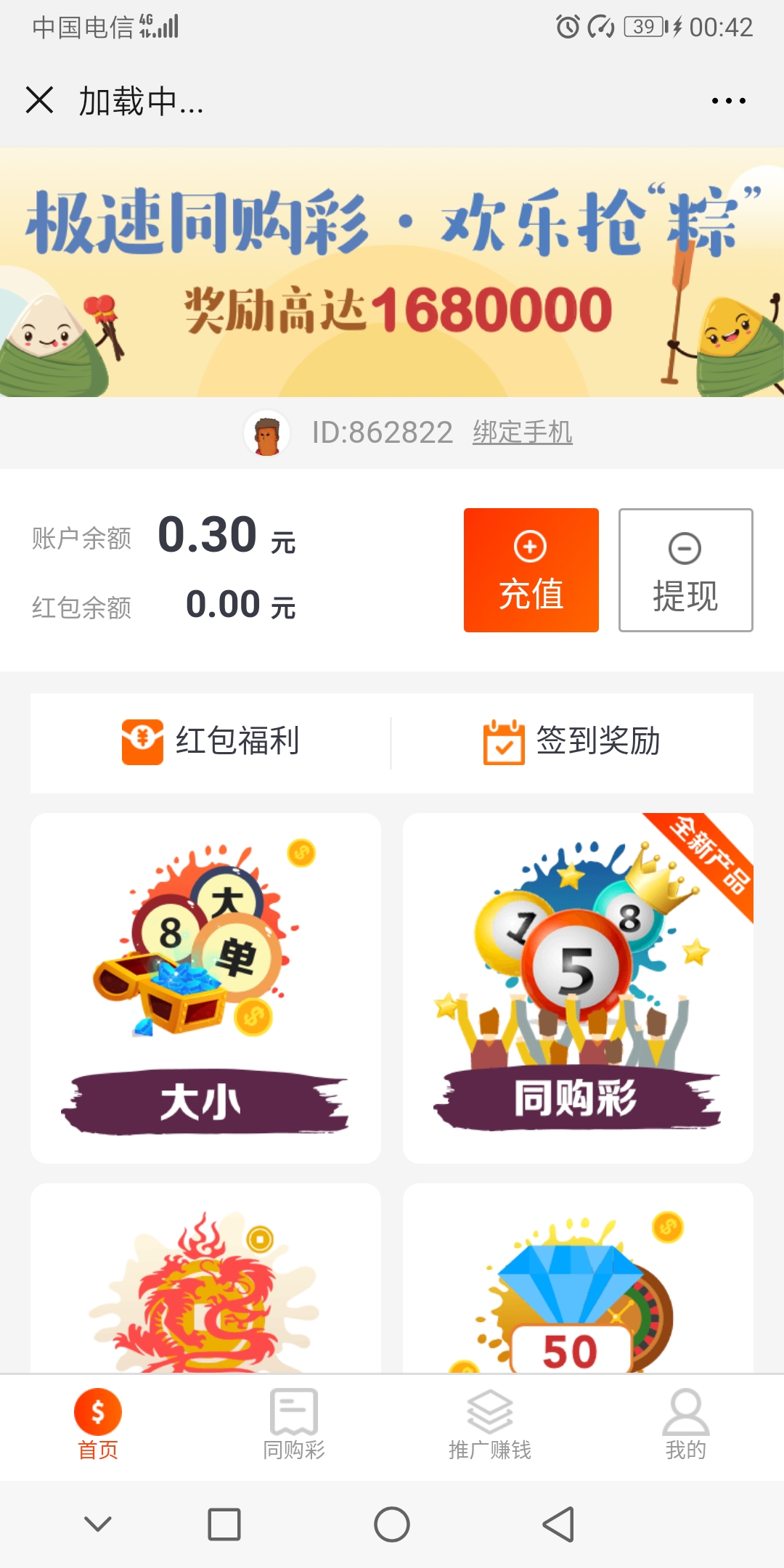Tap the orange 充值 recharge button

[531, 570]
